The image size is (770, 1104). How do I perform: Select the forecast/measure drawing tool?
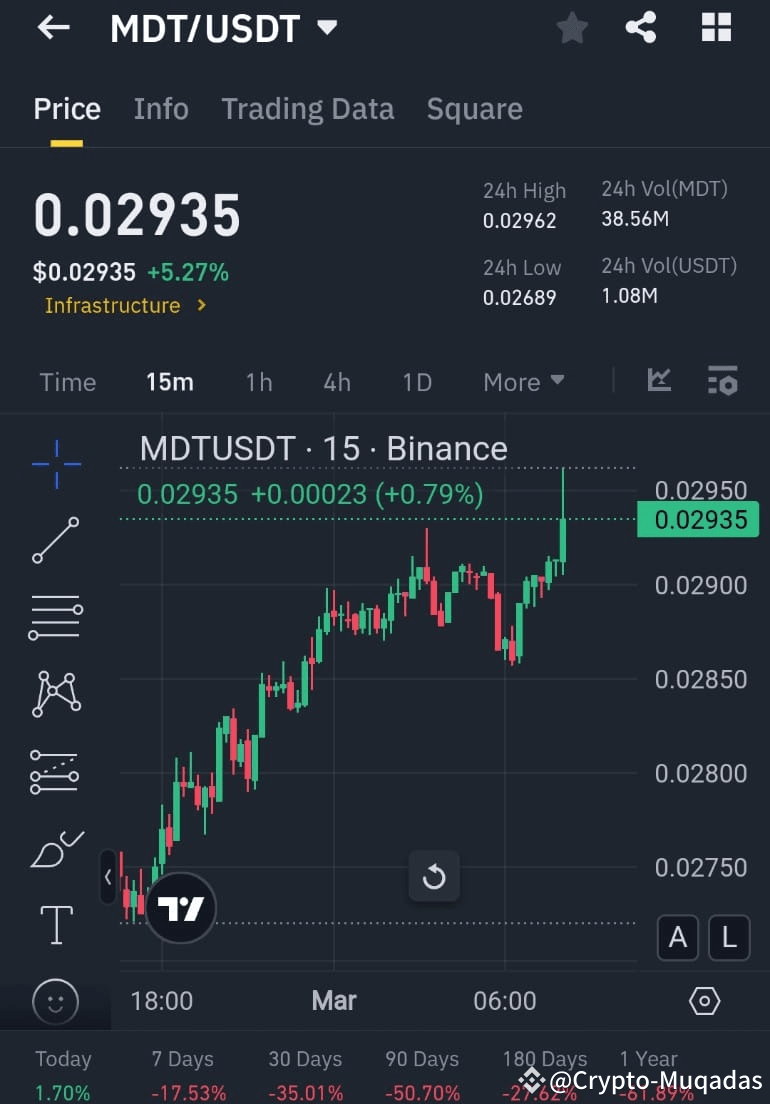tap(55, 770)
